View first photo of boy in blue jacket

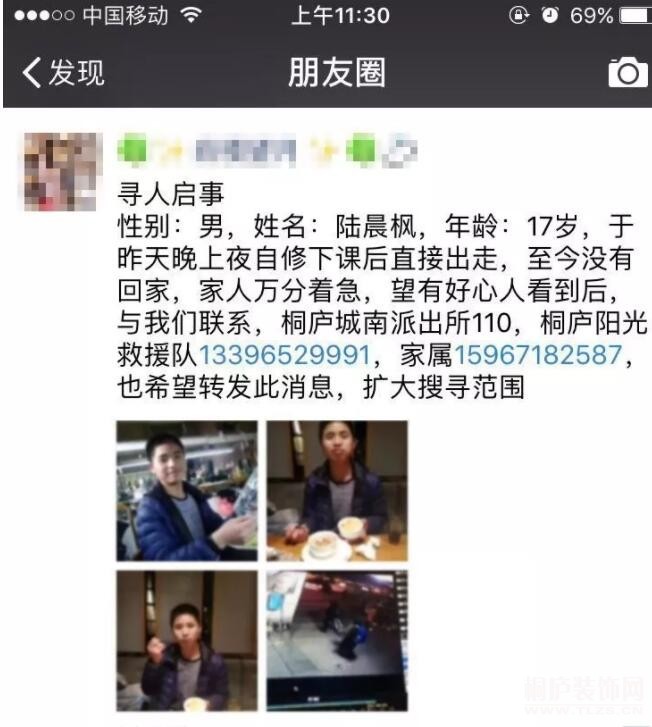(187, 490)
